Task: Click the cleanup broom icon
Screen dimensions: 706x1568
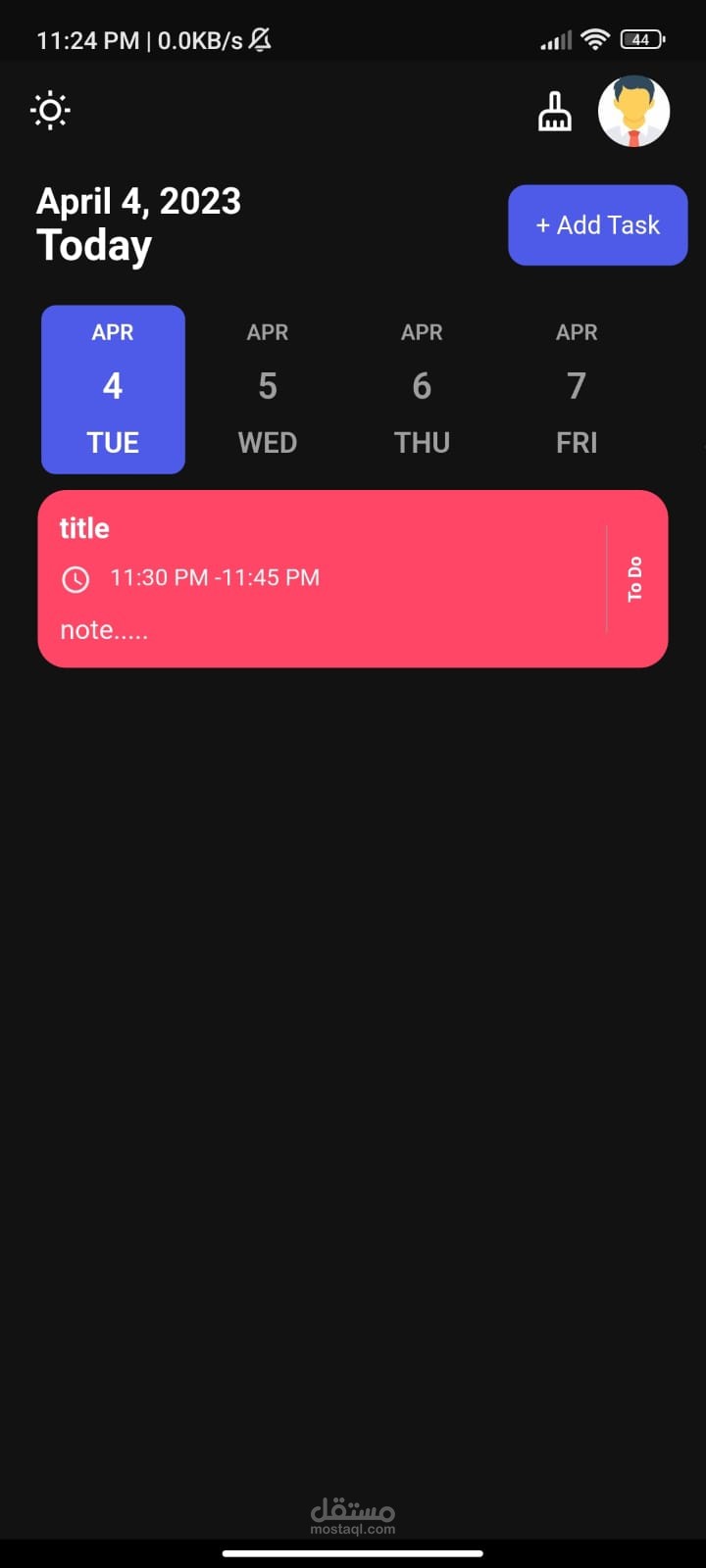Action: pyautogui.click(x=555, y=112)
